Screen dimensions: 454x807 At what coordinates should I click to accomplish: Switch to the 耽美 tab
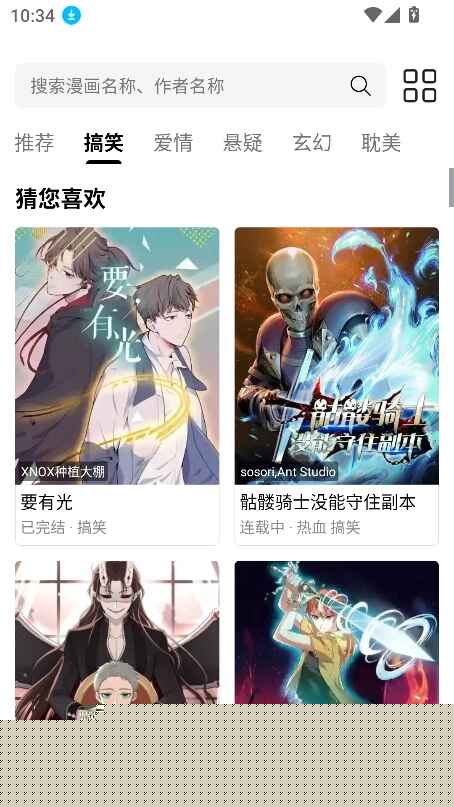point(381,143)
